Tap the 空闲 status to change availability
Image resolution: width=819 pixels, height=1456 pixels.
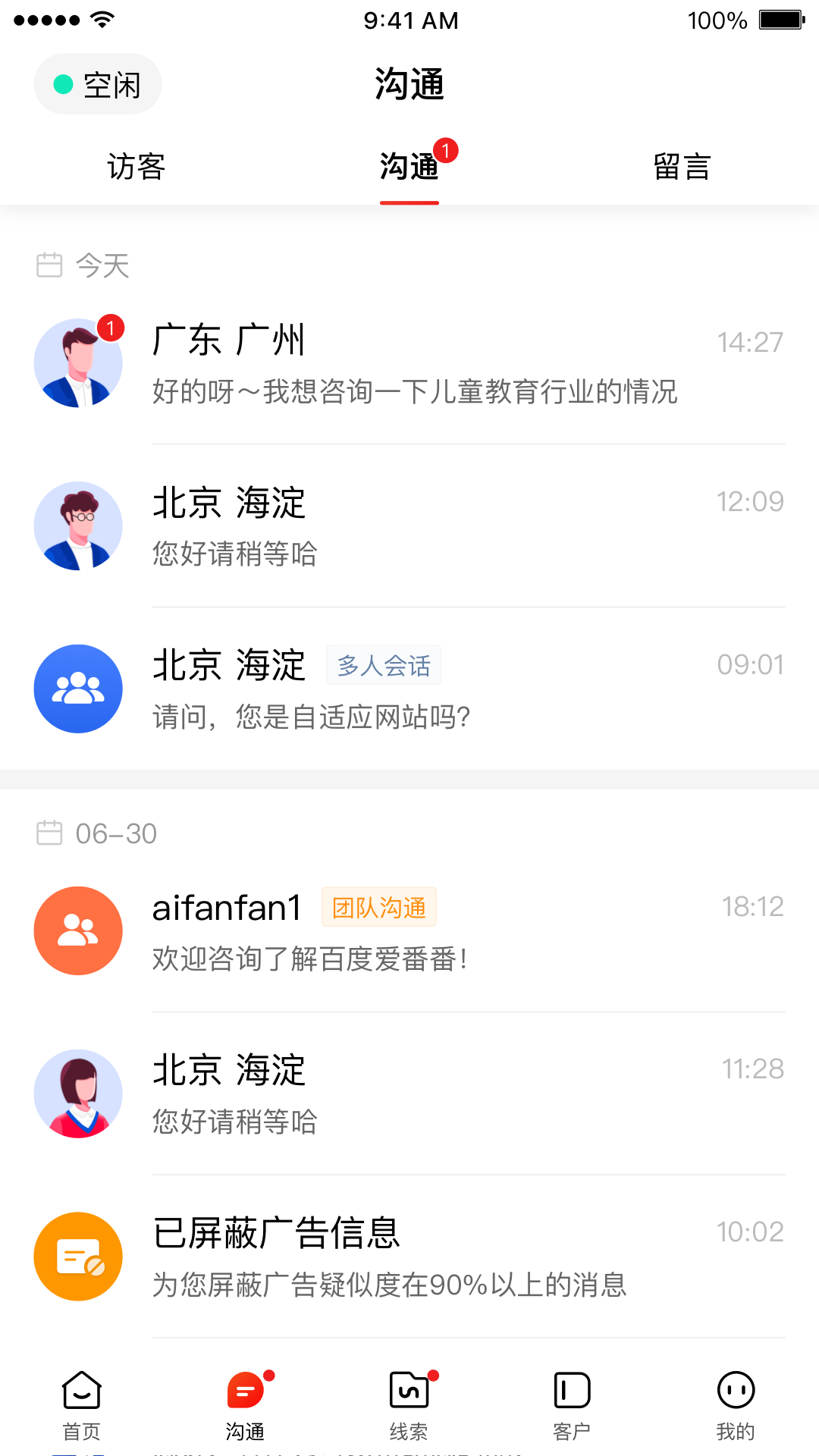click(x=97, y=83)
